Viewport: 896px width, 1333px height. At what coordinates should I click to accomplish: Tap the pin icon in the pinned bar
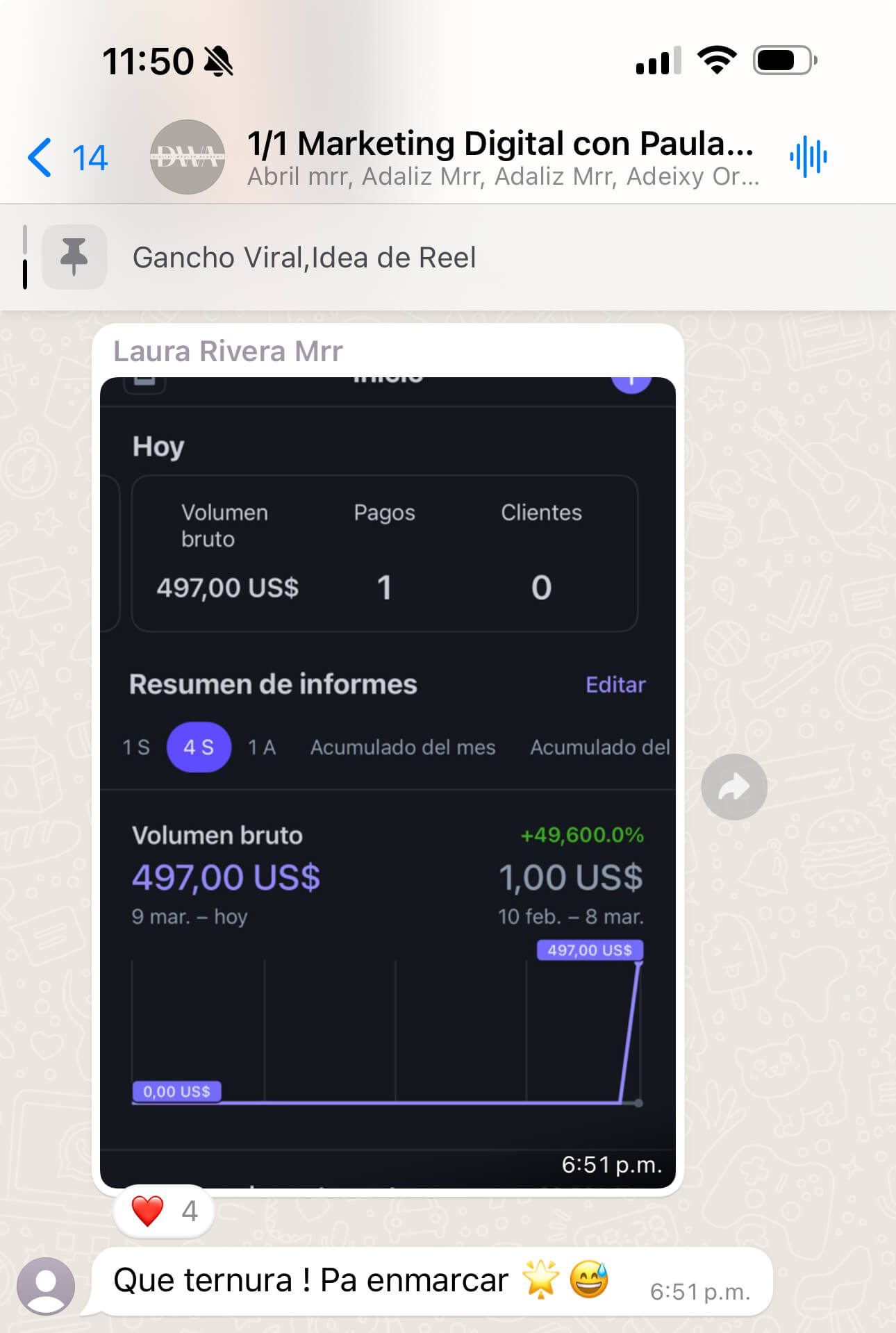pyautogui.click(x=74, y=257)
